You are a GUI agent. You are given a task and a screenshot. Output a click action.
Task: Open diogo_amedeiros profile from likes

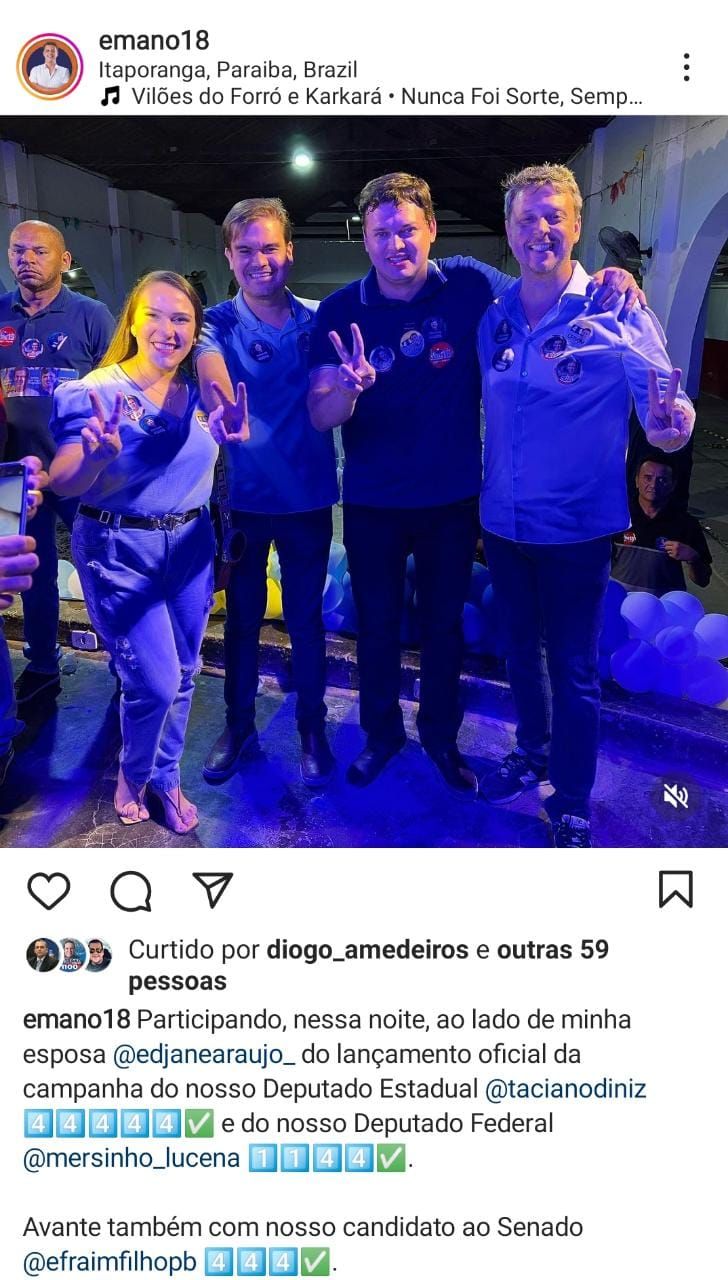point(367,950)
